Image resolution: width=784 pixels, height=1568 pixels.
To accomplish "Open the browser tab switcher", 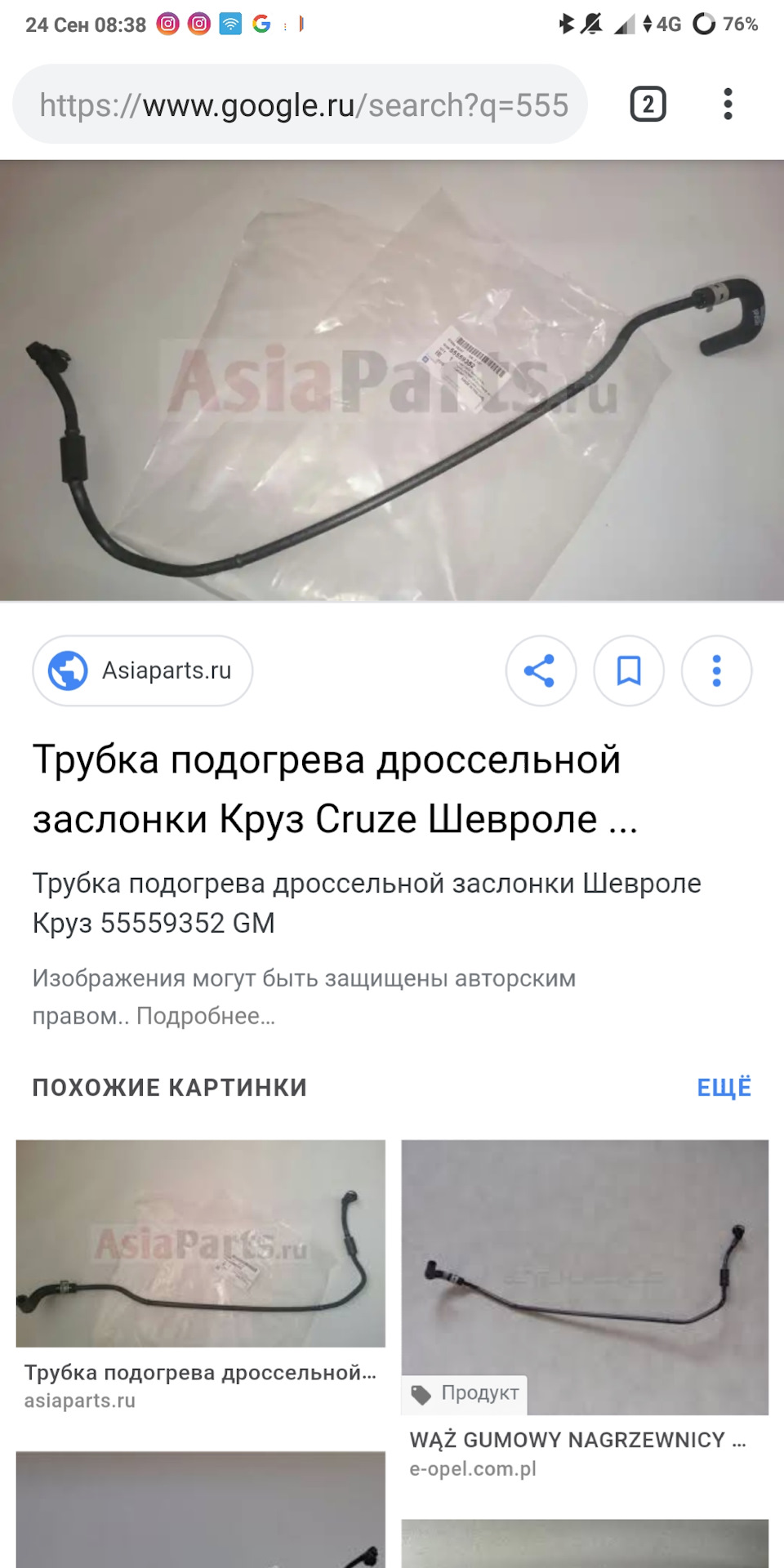I will [x=648, y=105].
